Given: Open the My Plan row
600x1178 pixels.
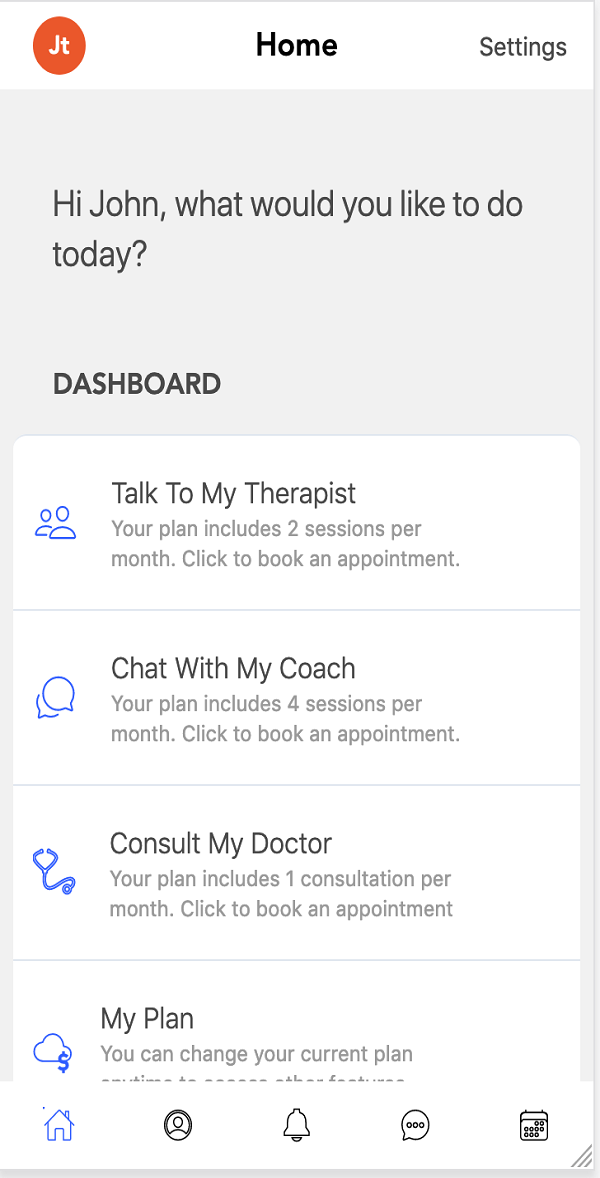Looking at the screenshot, I should pos(297,1022).
